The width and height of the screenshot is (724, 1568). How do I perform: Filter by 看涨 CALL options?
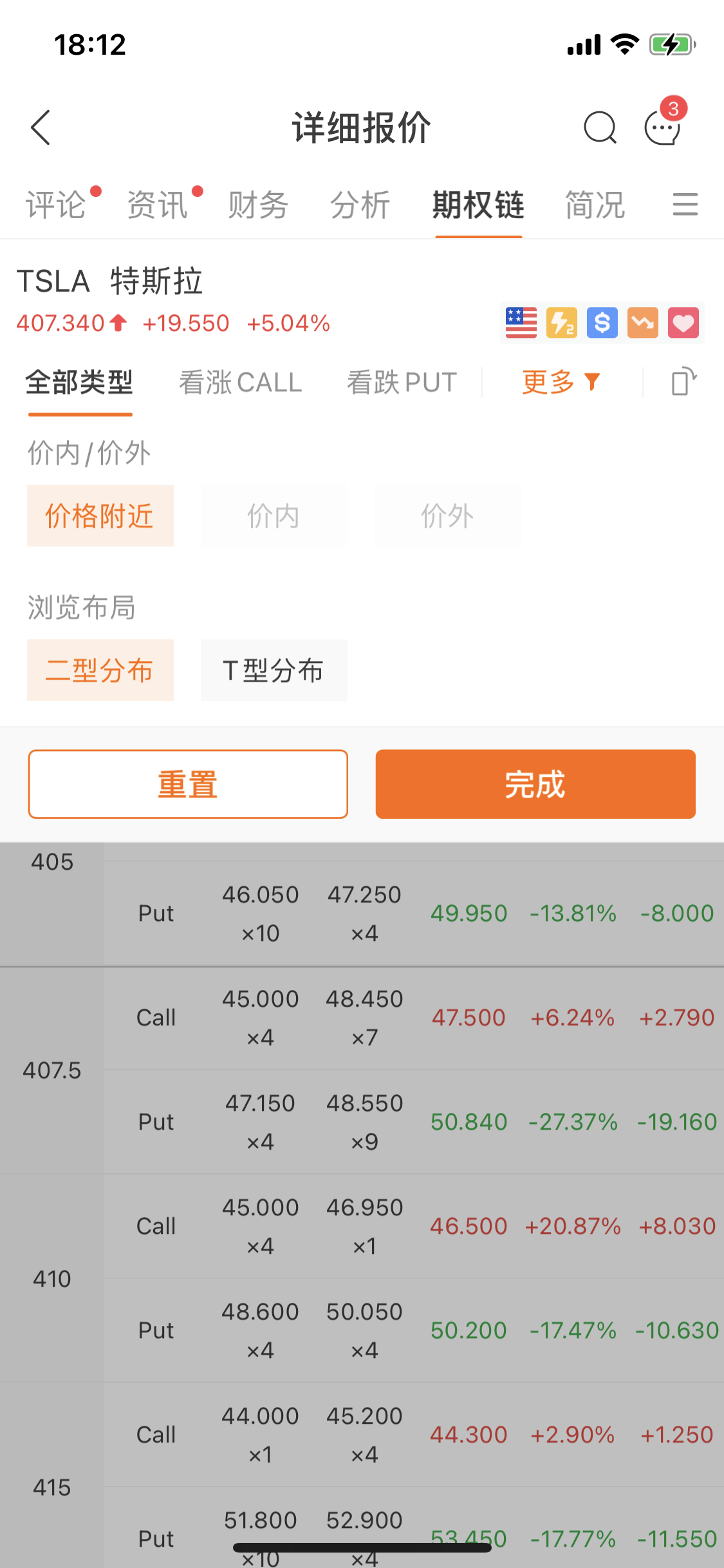click(241, 382)
